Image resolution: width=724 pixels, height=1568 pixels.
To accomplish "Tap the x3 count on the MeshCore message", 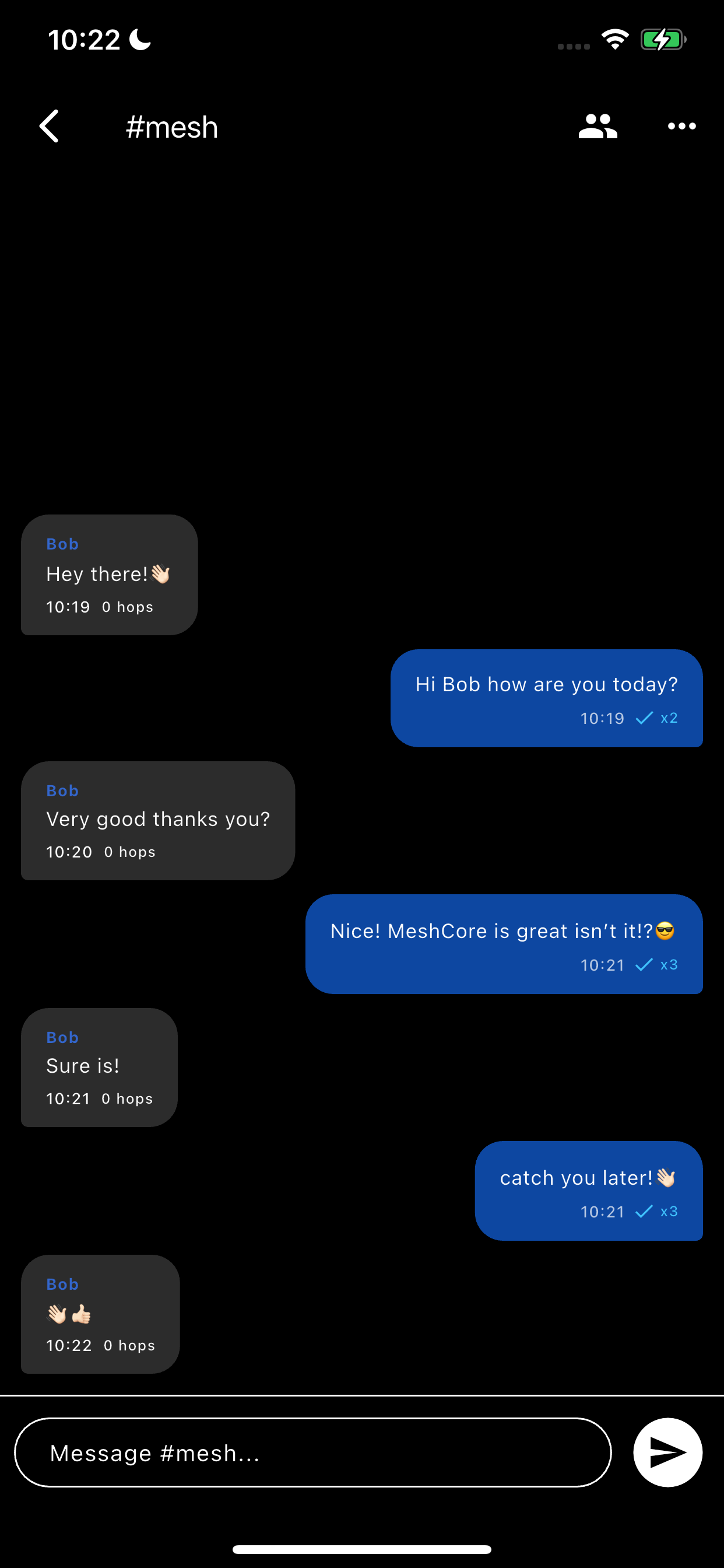I will 668,965.
